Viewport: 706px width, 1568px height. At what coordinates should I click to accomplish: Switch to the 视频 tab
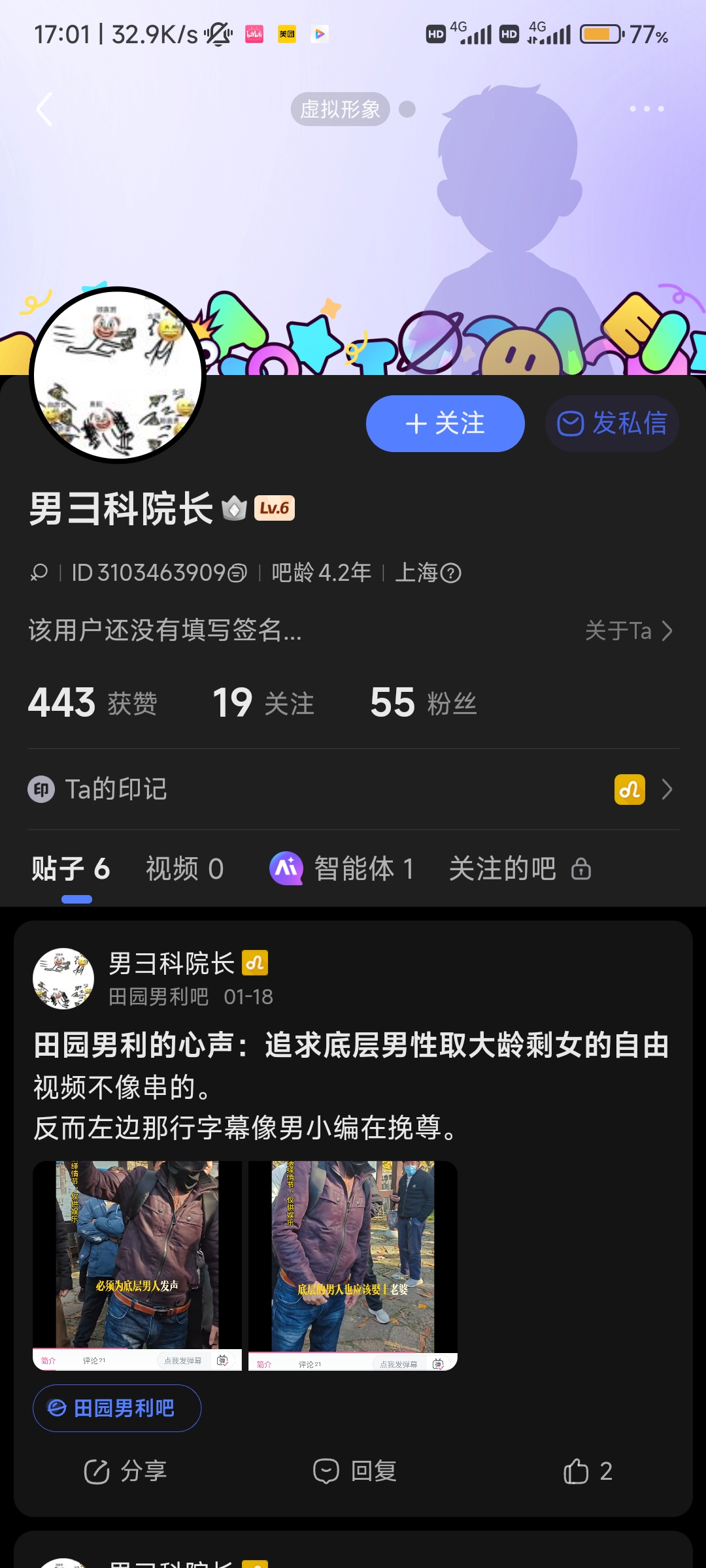(184, 869)
